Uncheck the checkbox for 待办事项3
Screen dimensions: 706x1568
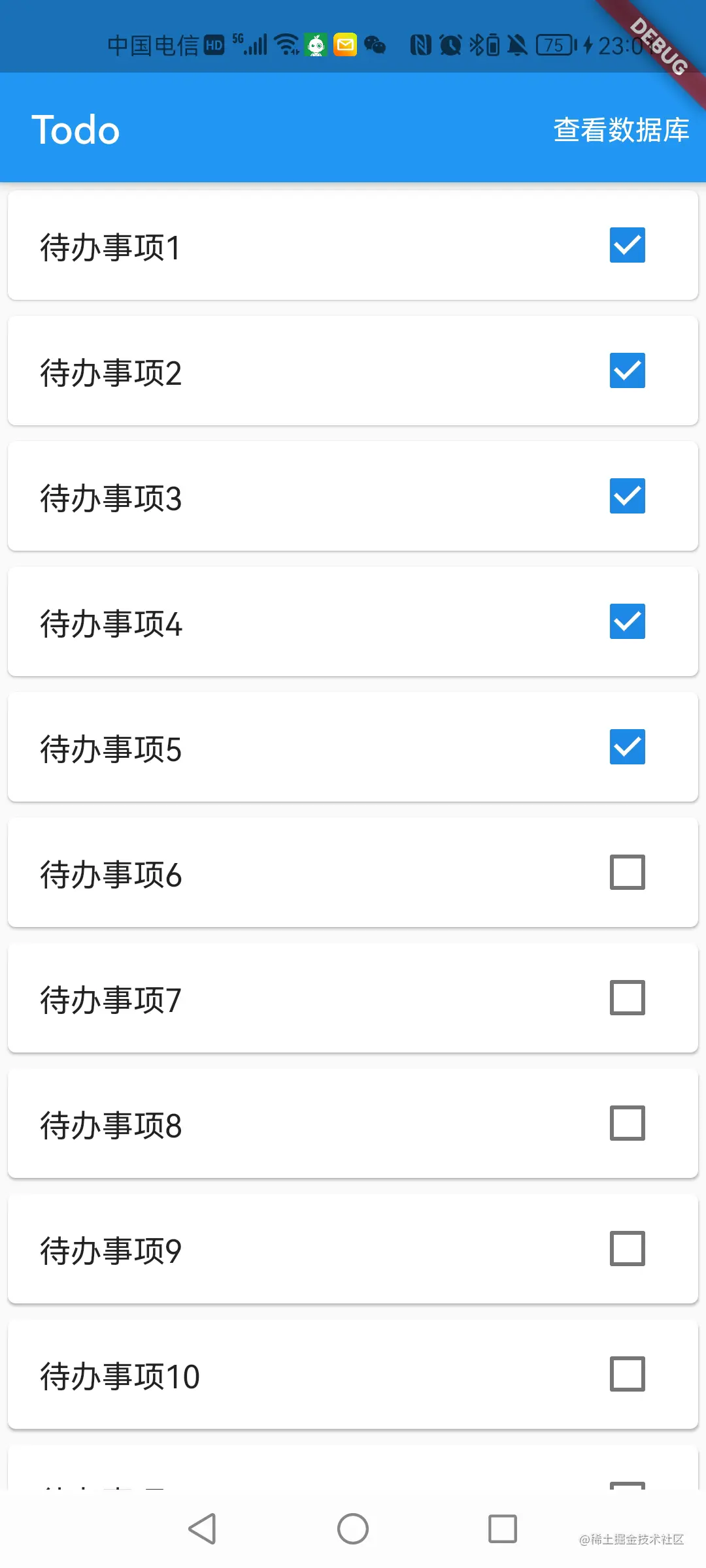[628, 496]
